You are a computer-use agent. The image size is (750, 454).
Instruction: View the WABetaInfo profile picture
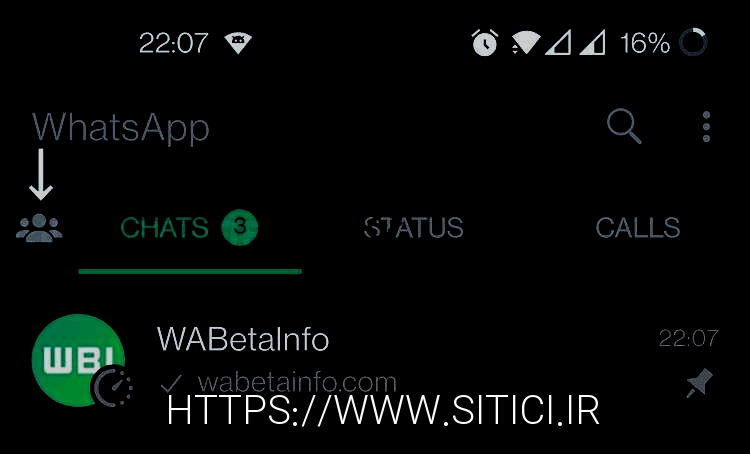[x=78, y=360]
